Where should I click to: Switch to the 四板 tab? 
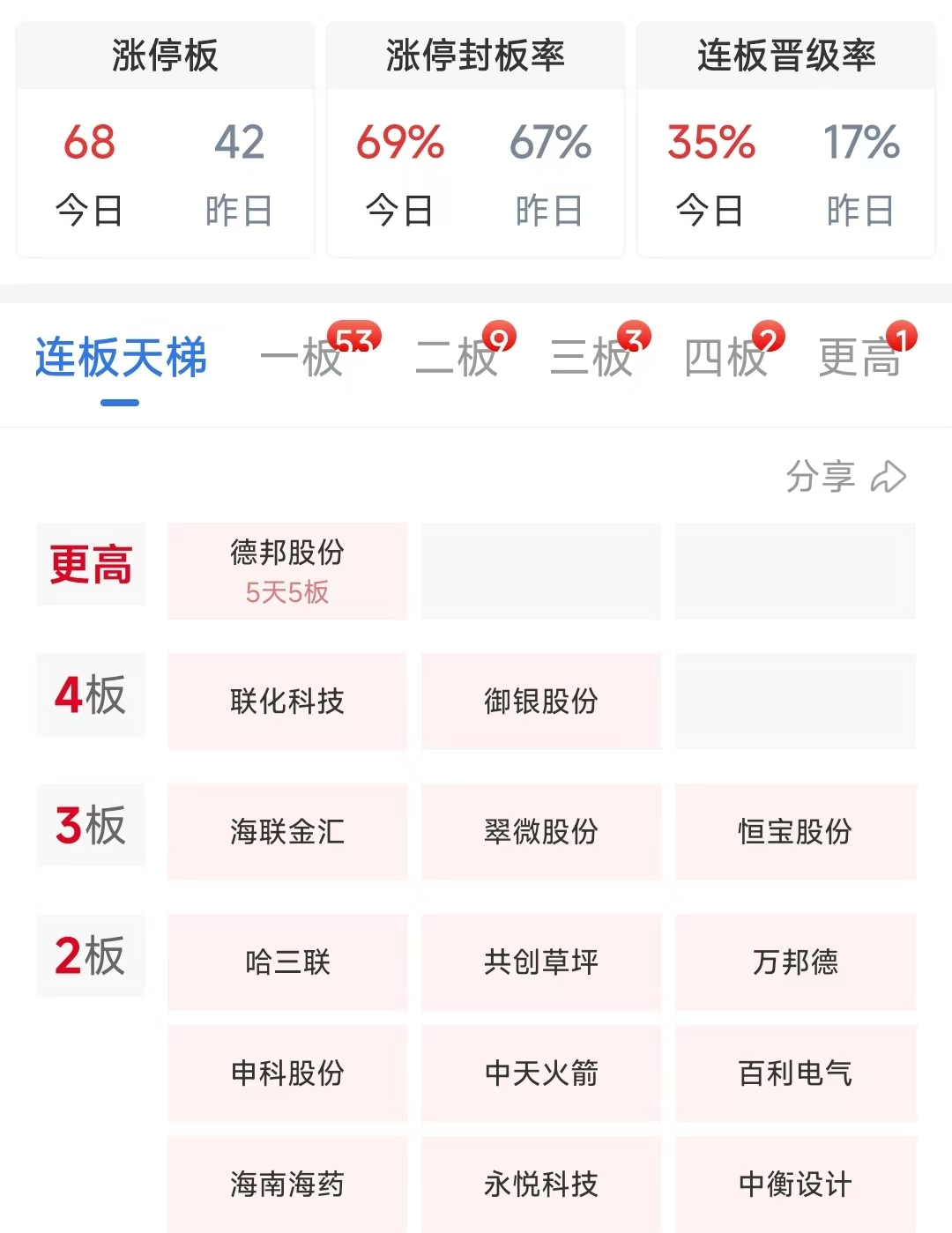tap(726, 358)
